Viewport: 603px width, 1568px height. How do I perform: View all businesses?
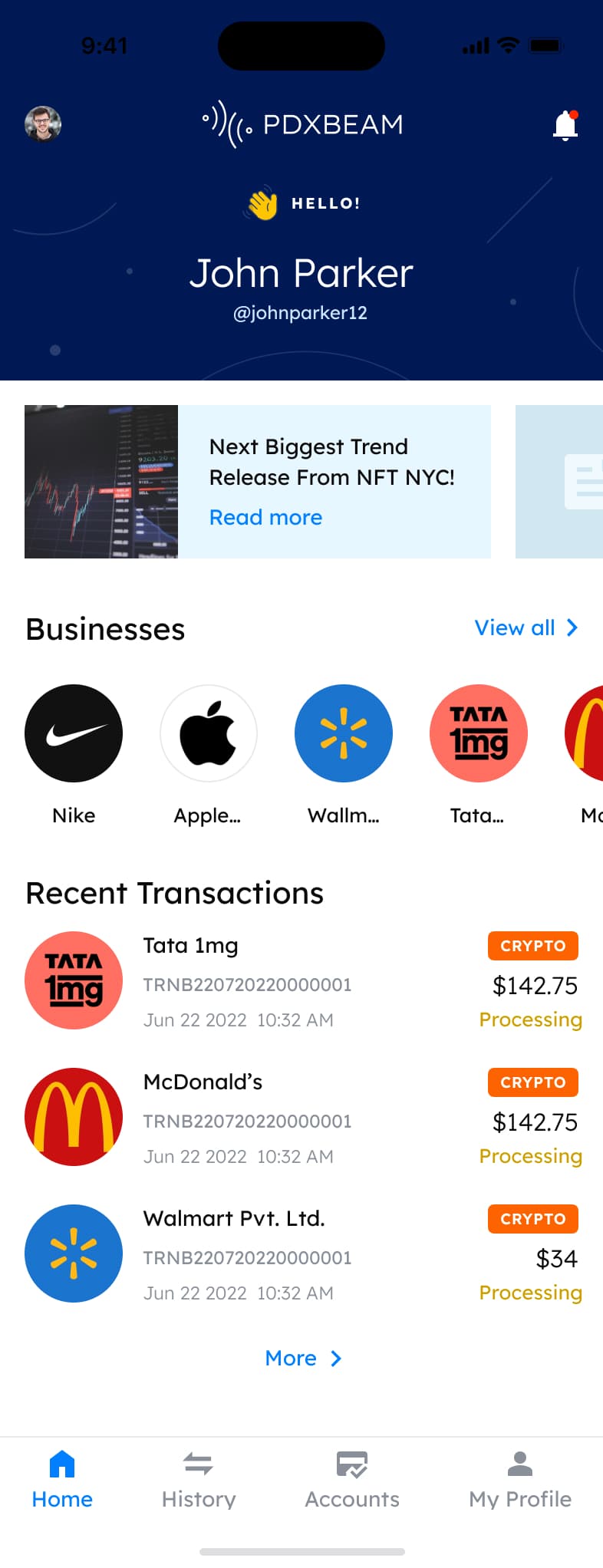[x=526, y=628]
